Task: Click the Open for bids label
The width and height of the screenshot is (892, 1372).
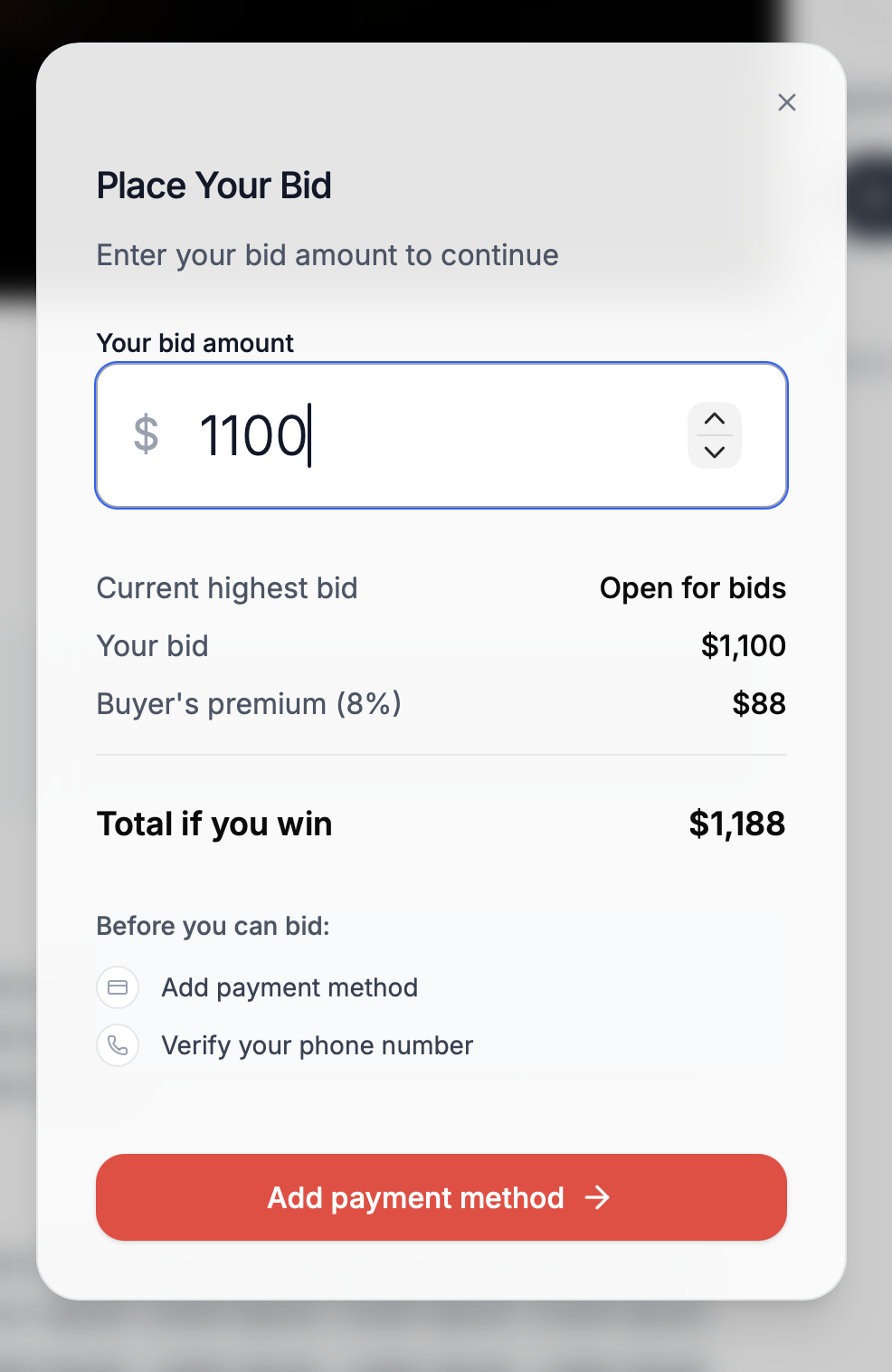Action: pyautogui.click(x=693, y=588)
